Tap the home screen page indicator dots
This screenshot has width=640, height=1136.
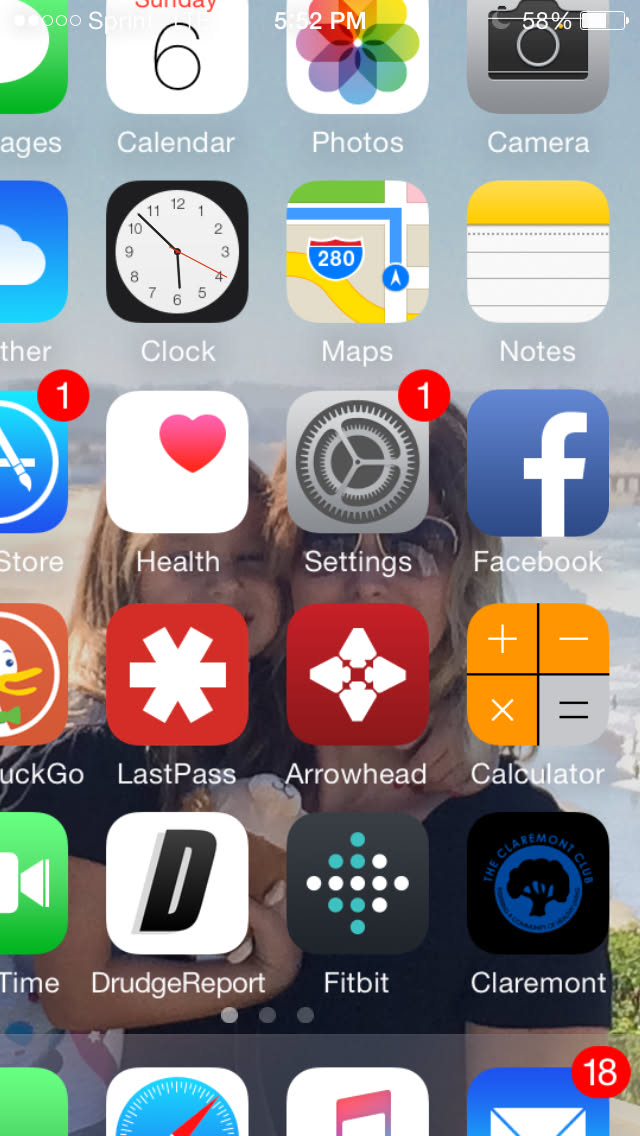click(267, 1015)
